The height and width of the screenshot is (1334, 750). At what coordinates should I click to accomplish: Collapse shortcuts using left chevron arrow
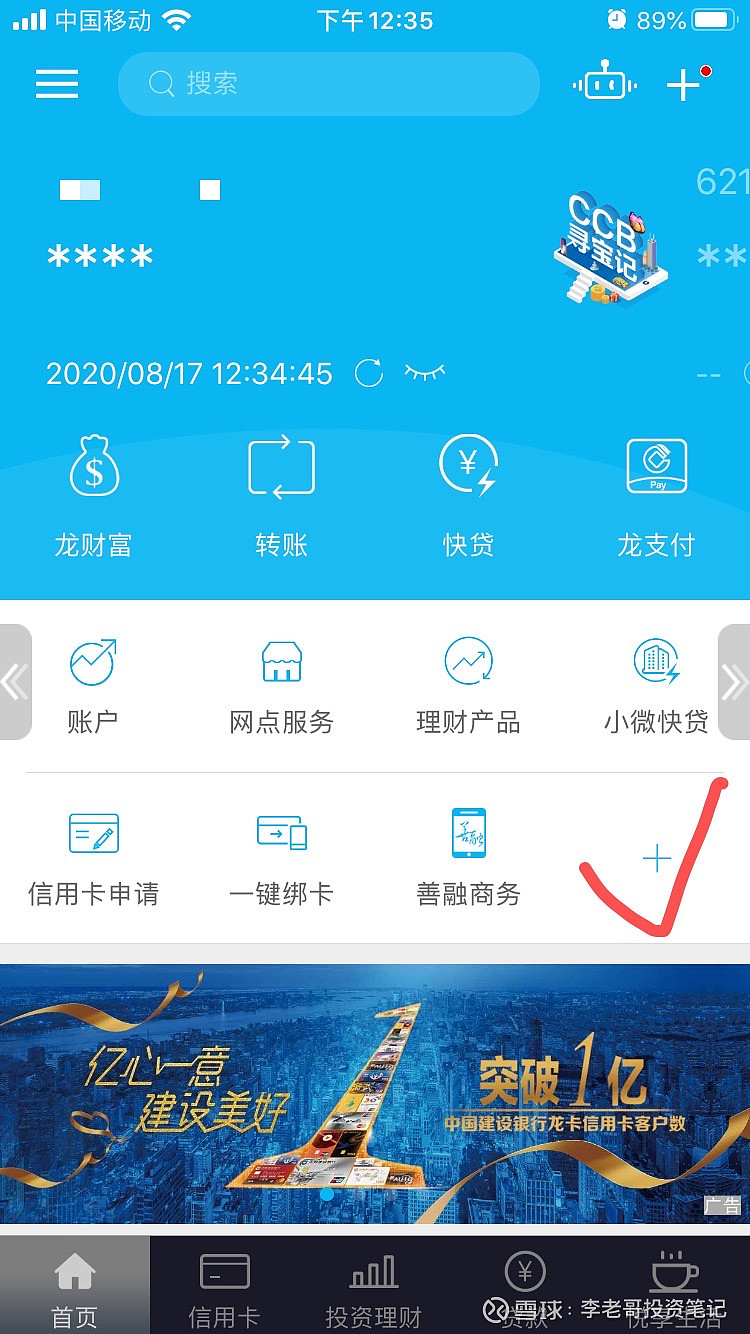coord(14,682)
